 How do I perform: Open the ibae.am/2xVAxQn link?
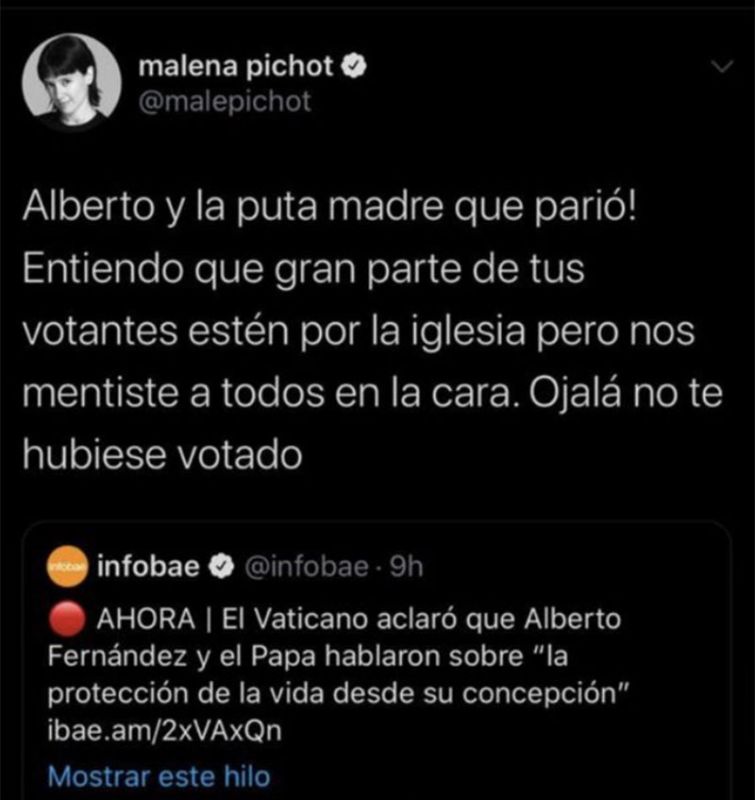point(164,731)
